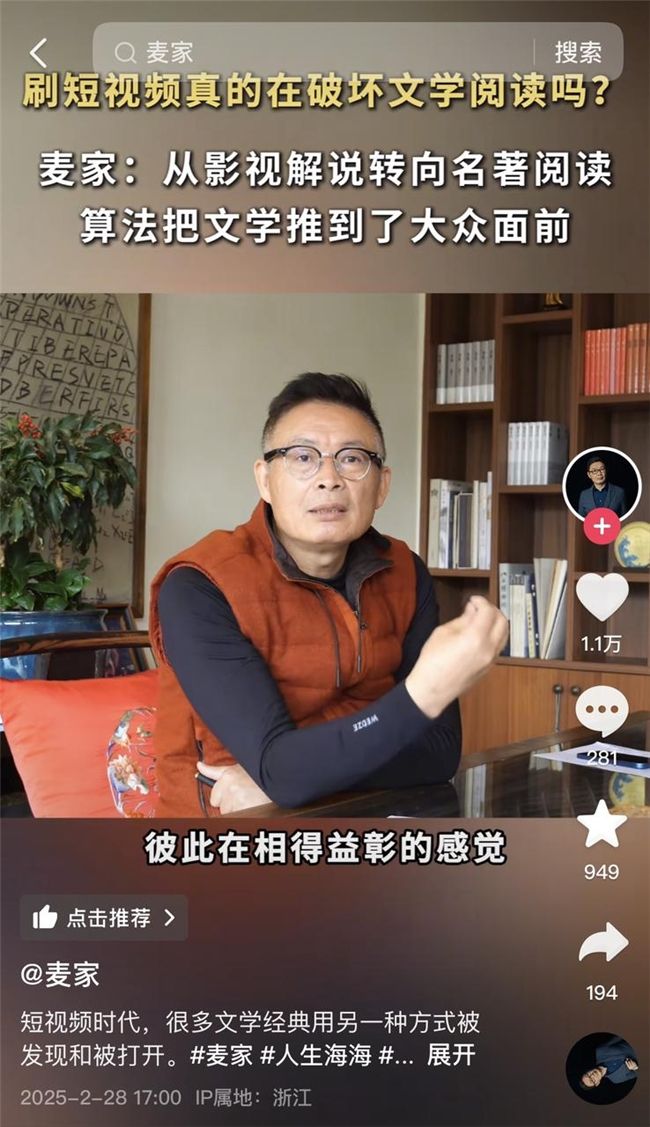Like this video with the heart

602,597
